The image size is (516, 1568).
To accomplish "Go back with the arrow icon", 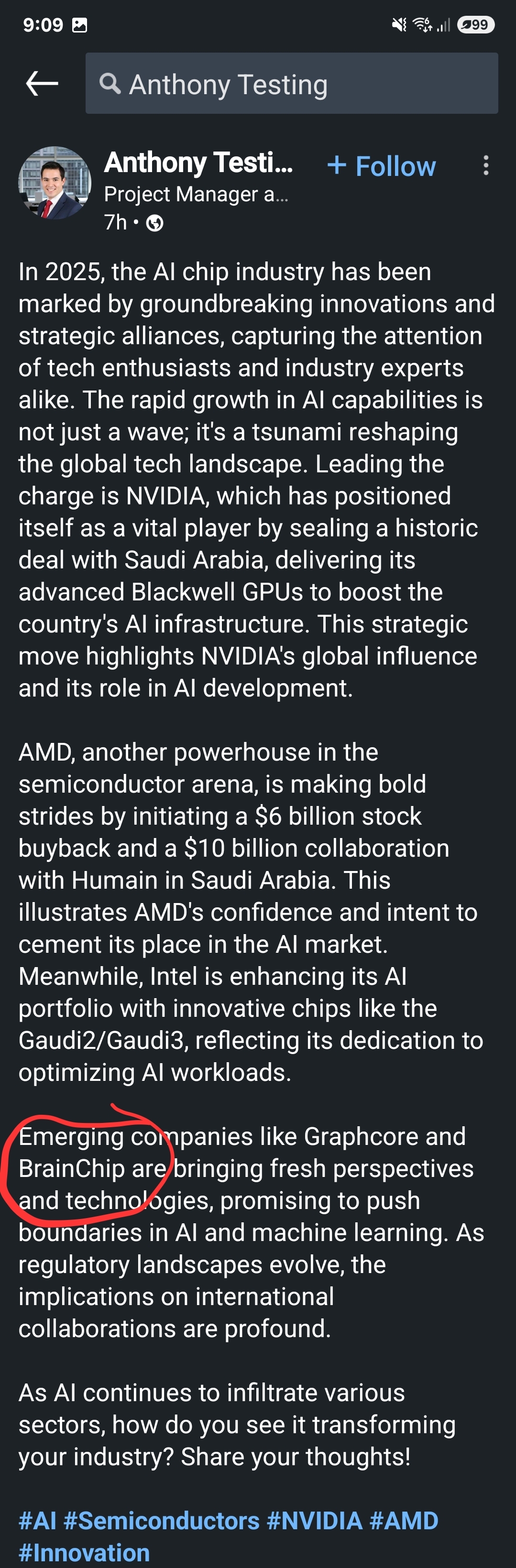I will 42,83.
